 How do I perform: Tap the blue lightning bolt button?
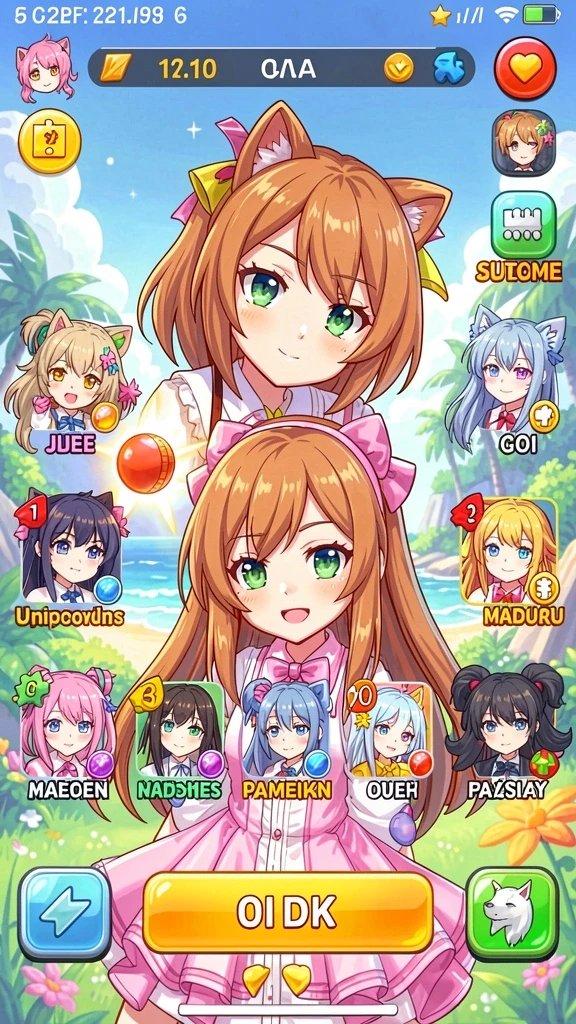[65, 914]
